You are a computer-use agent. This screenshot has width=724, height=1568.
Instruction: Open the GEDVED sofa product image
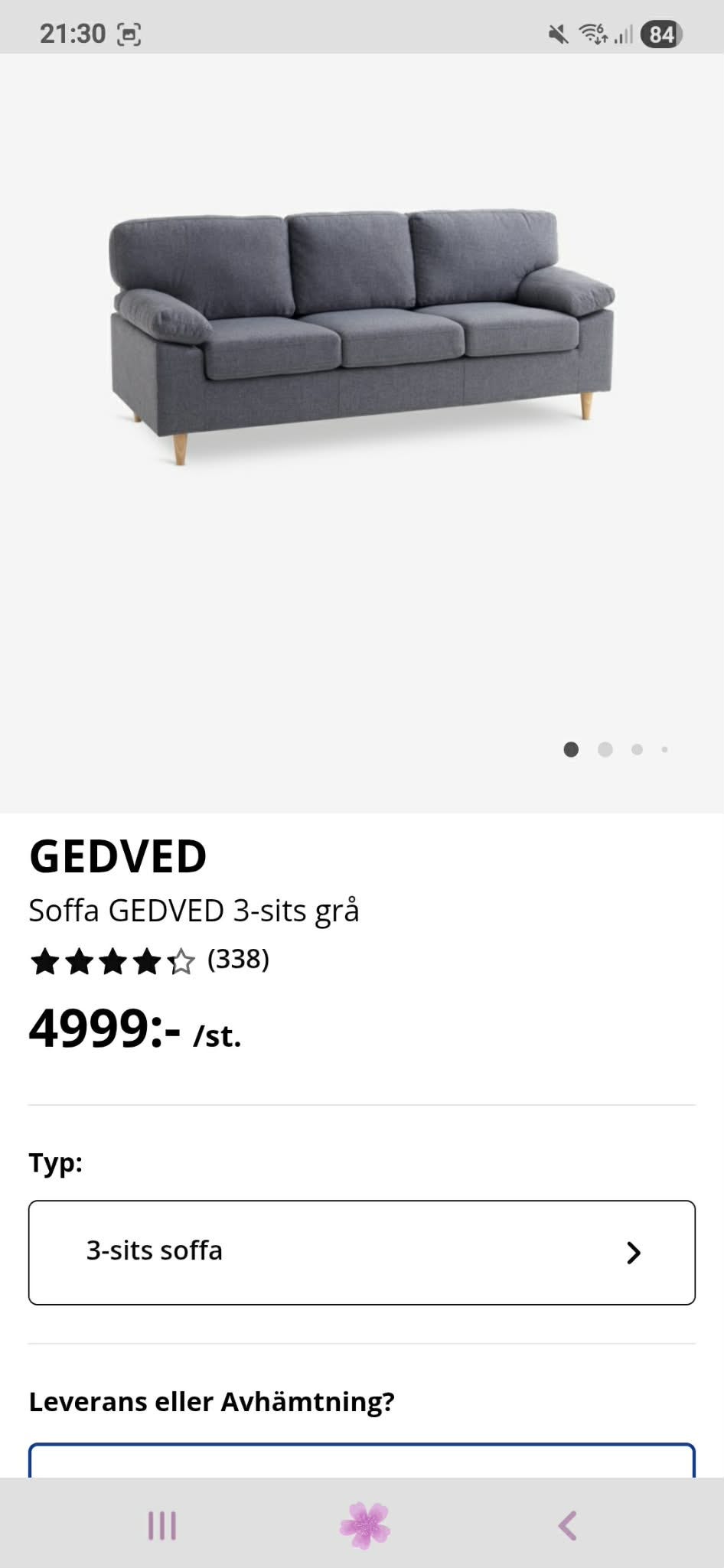pos(361,337)
